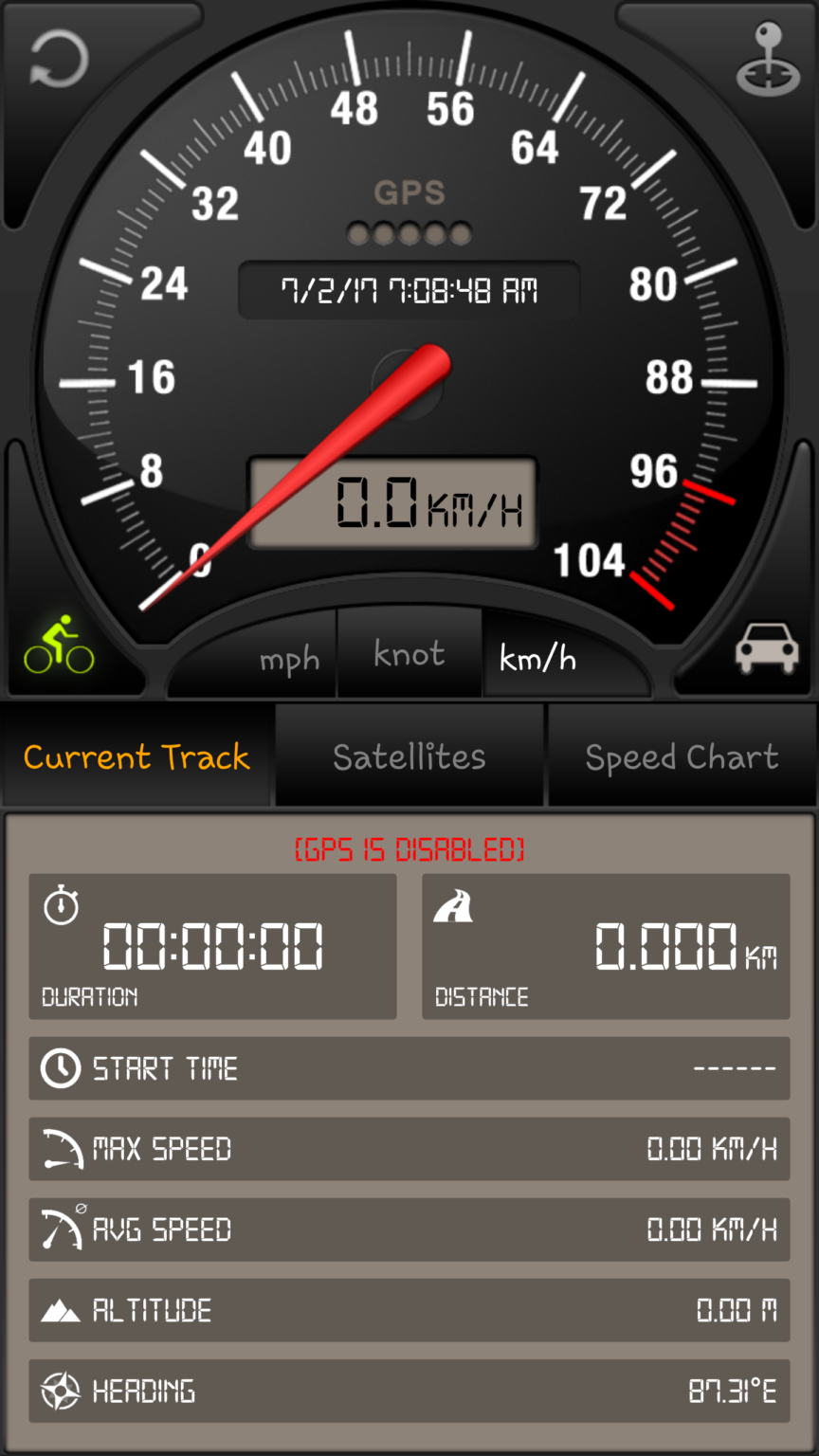Switch to the Satellites tab
Screen dimensions: 819x1456
pyautogui.click(x=409, y=756)
